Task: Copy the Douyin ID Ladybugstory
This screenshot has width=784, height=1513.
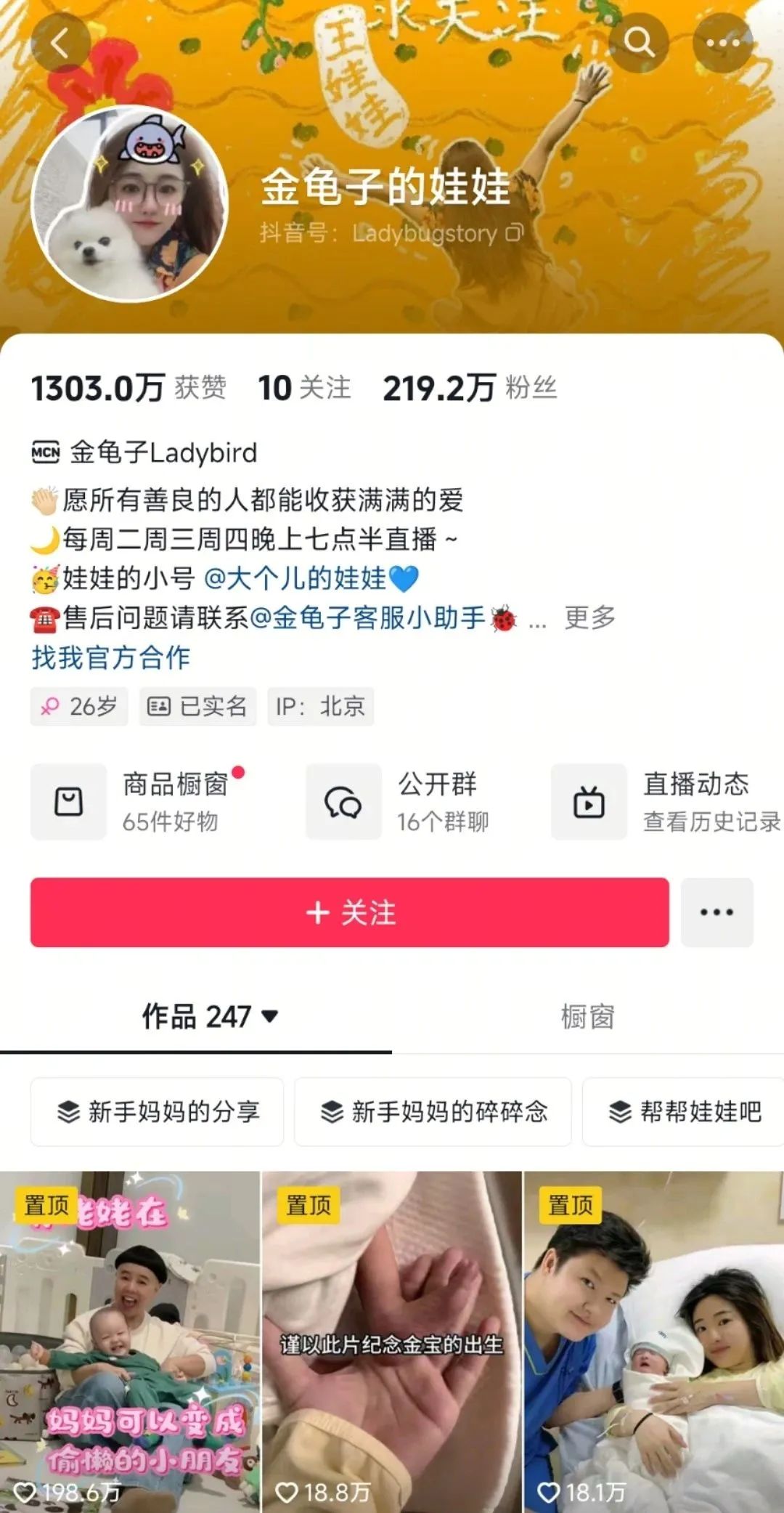Action: click(x=514, y=233)
